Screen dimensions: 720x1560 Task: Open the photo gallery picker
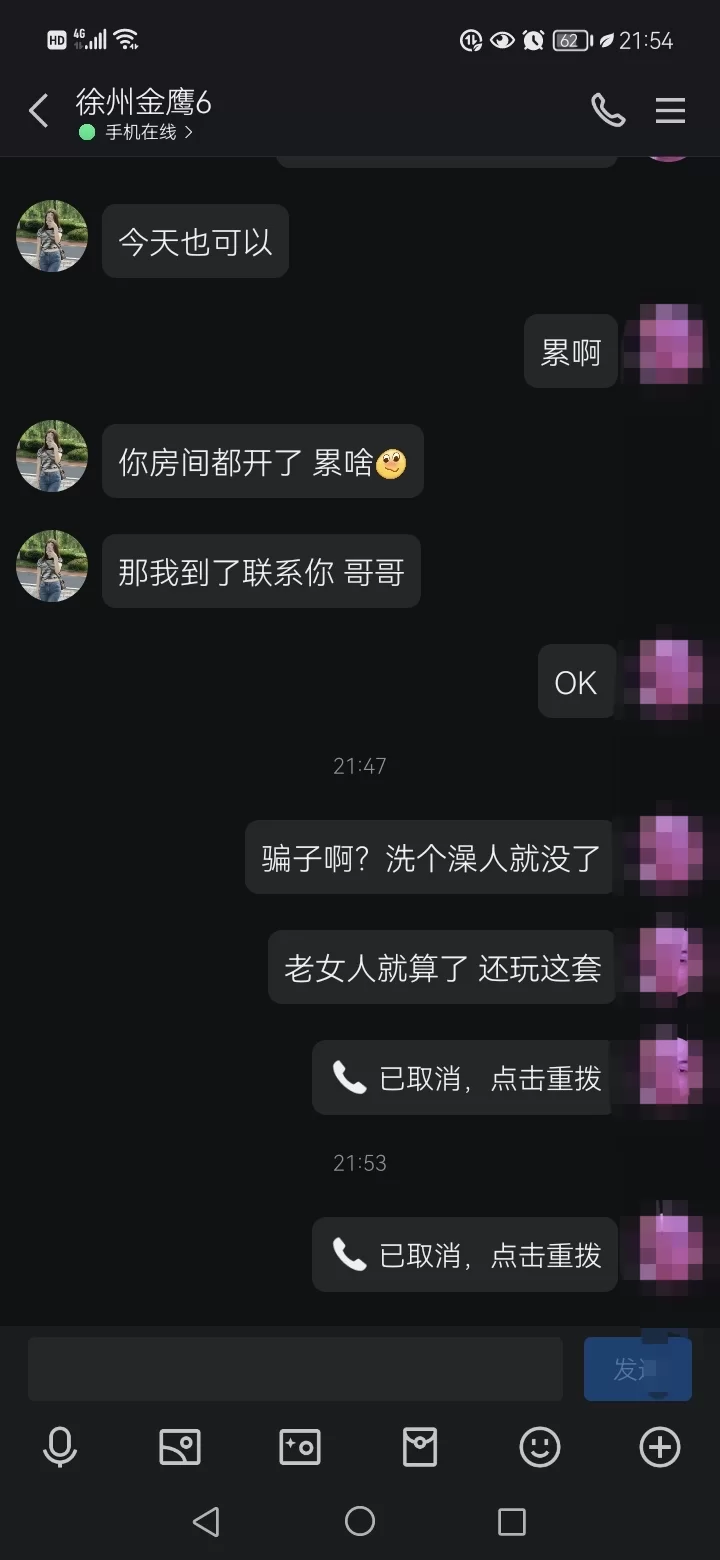180,1447
